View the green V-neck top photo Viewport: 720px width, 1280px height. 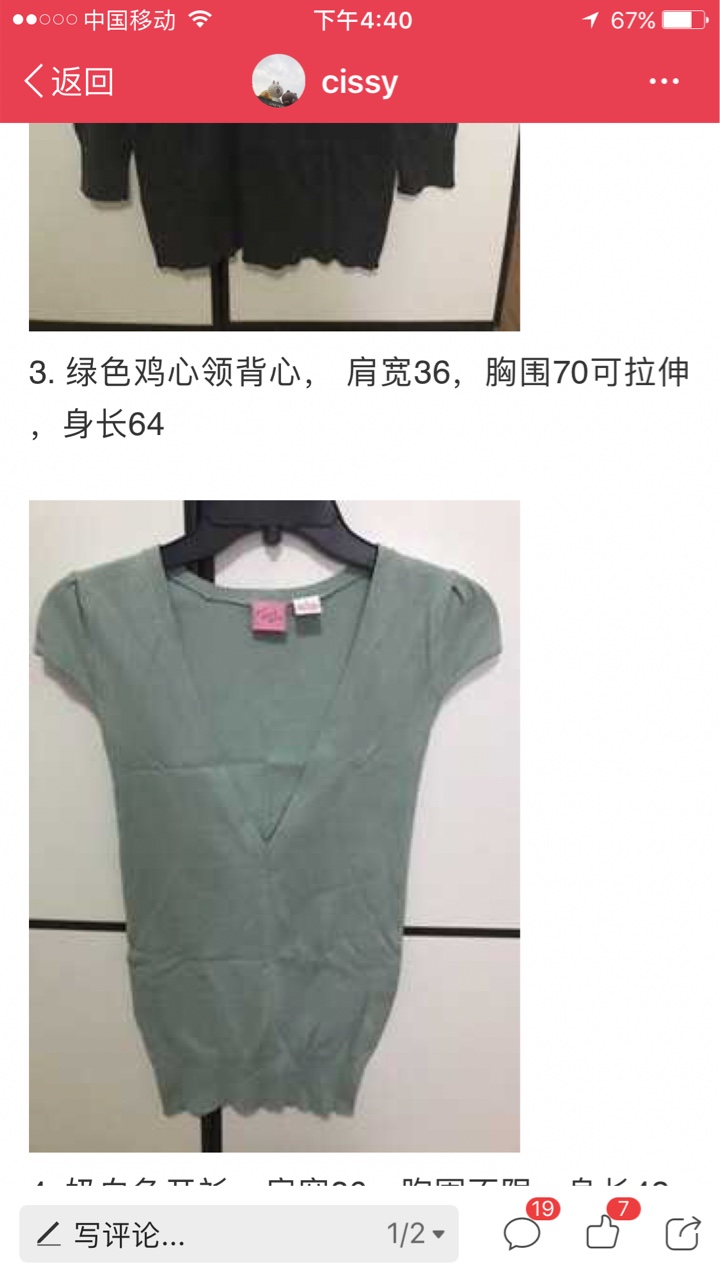point(274,826)
